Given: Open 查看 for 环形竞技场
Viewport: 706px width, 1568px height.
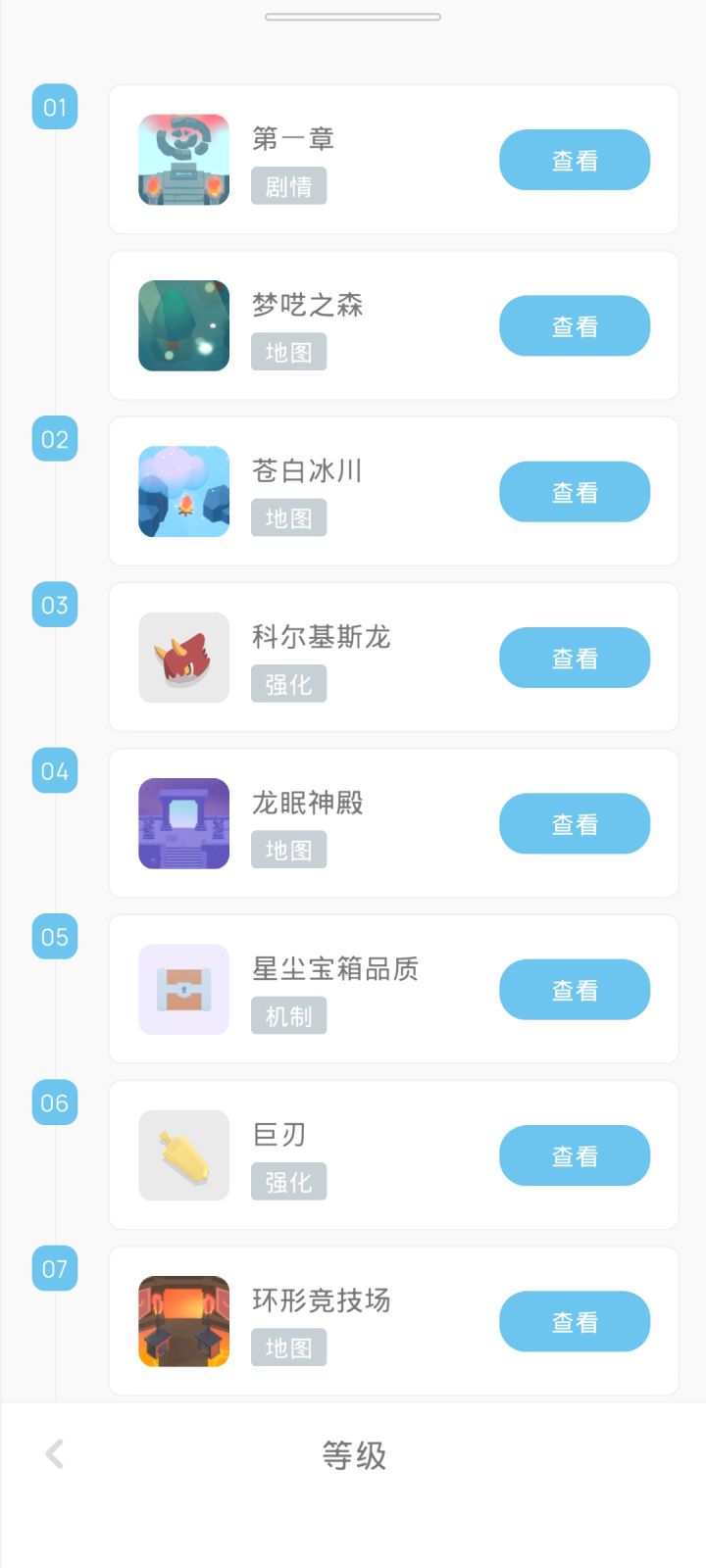Looking at the screenshot, I should tap(575, 1321).
